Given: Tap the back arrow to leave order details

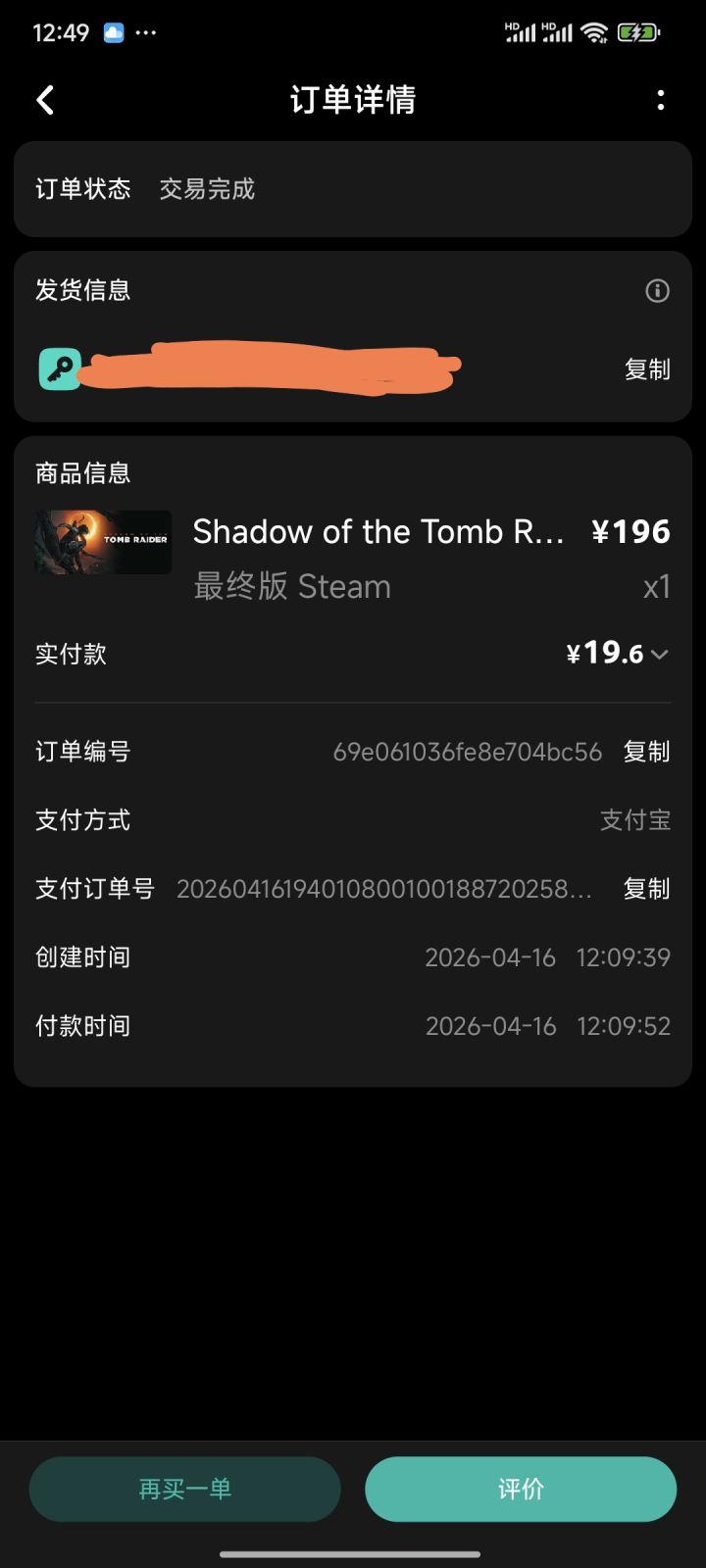Looking at the screenshot, I should 44,99.
